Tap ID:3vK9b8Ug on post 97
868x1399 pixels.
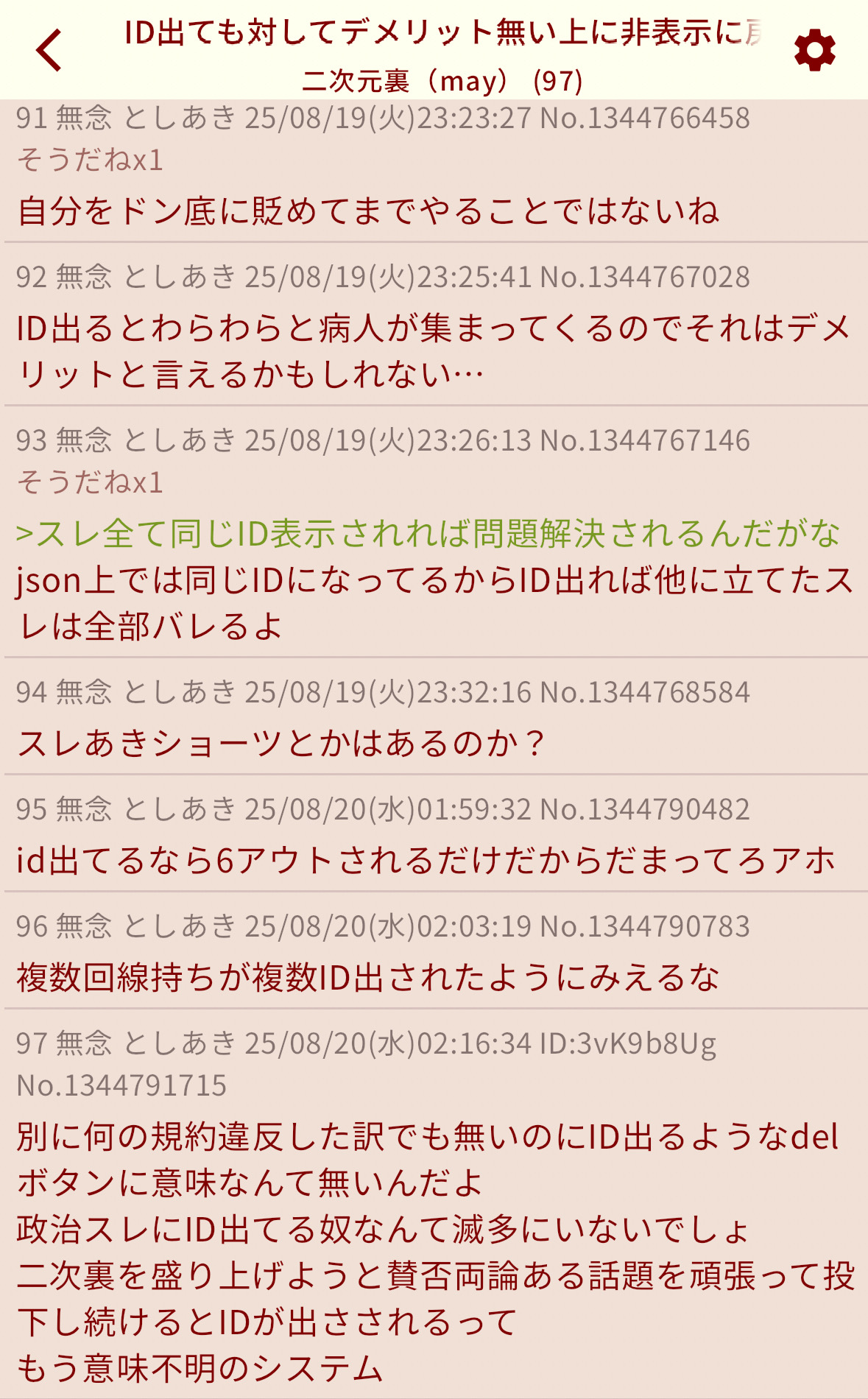click(628, 1043)
